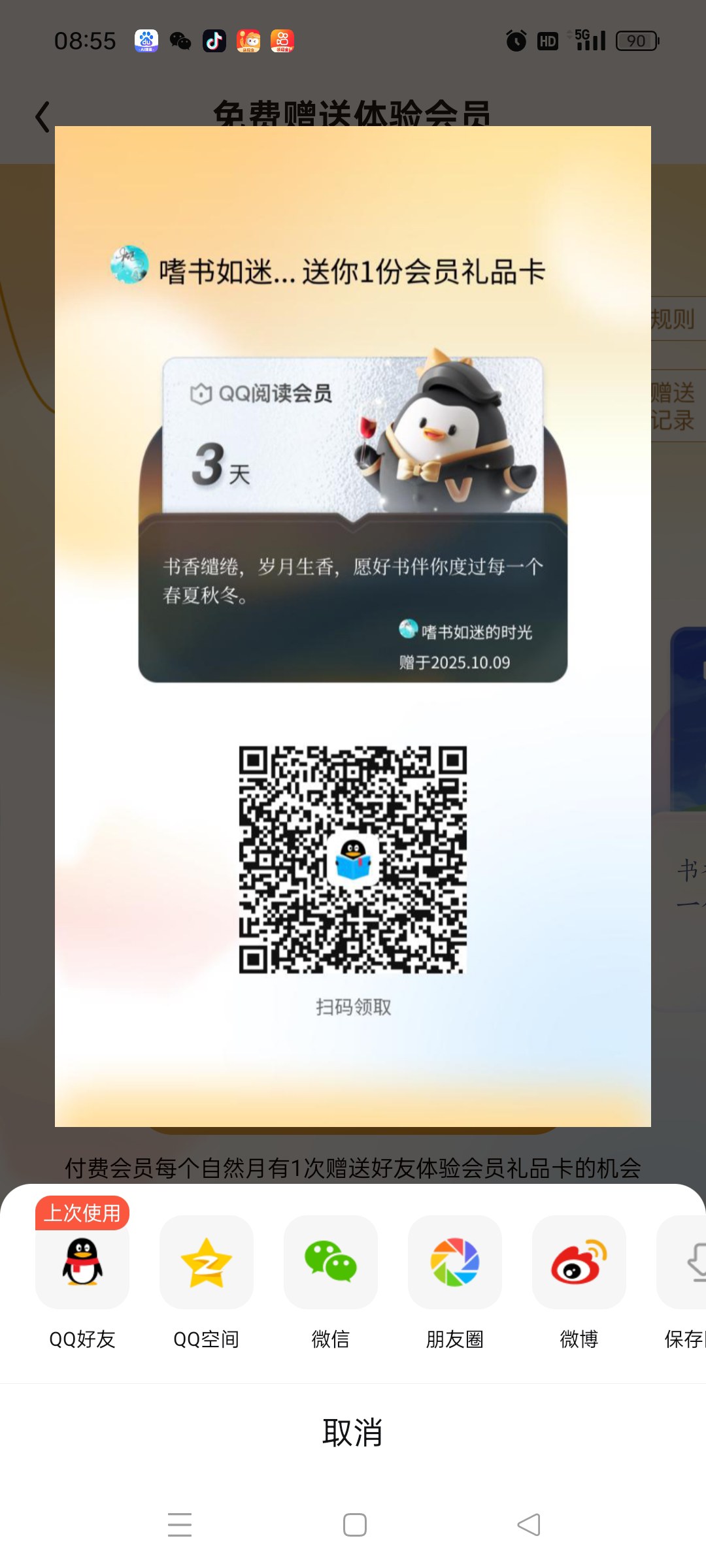Tap the system back navigation button

tap(528, 1525)
